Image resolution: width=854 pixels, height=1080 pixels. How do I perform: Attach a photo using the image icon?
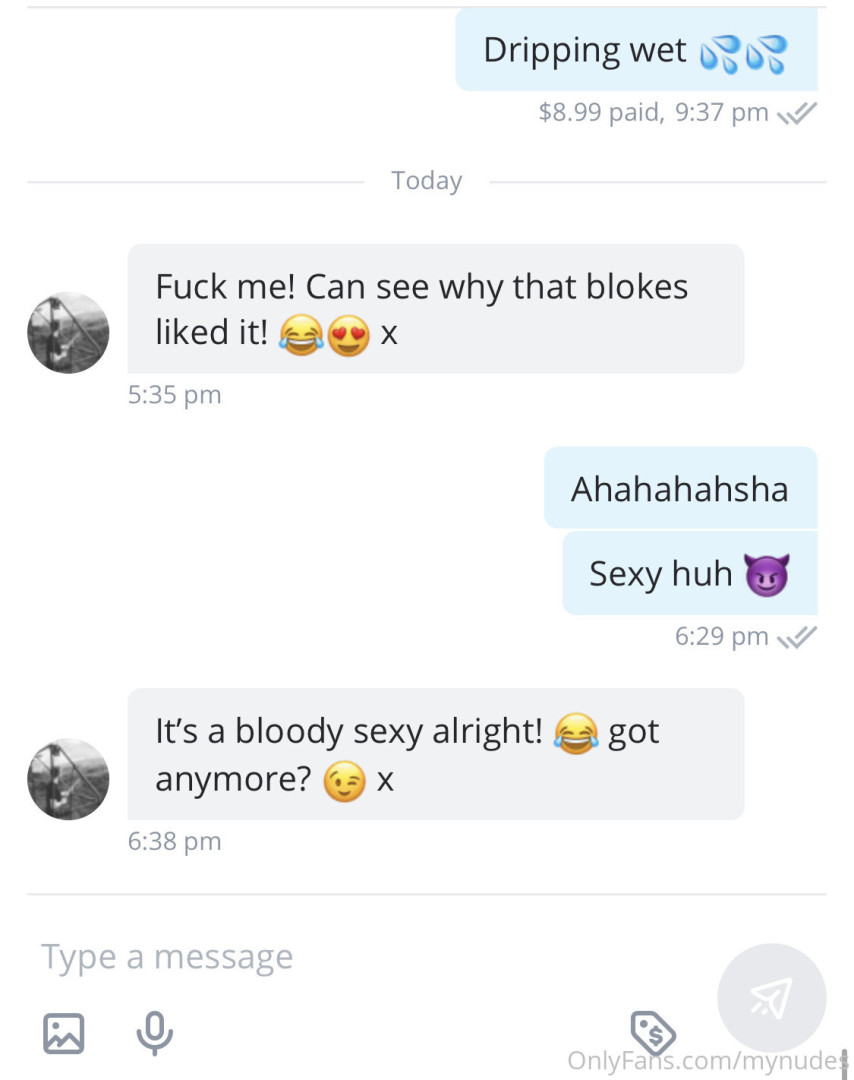[64, 1032]
